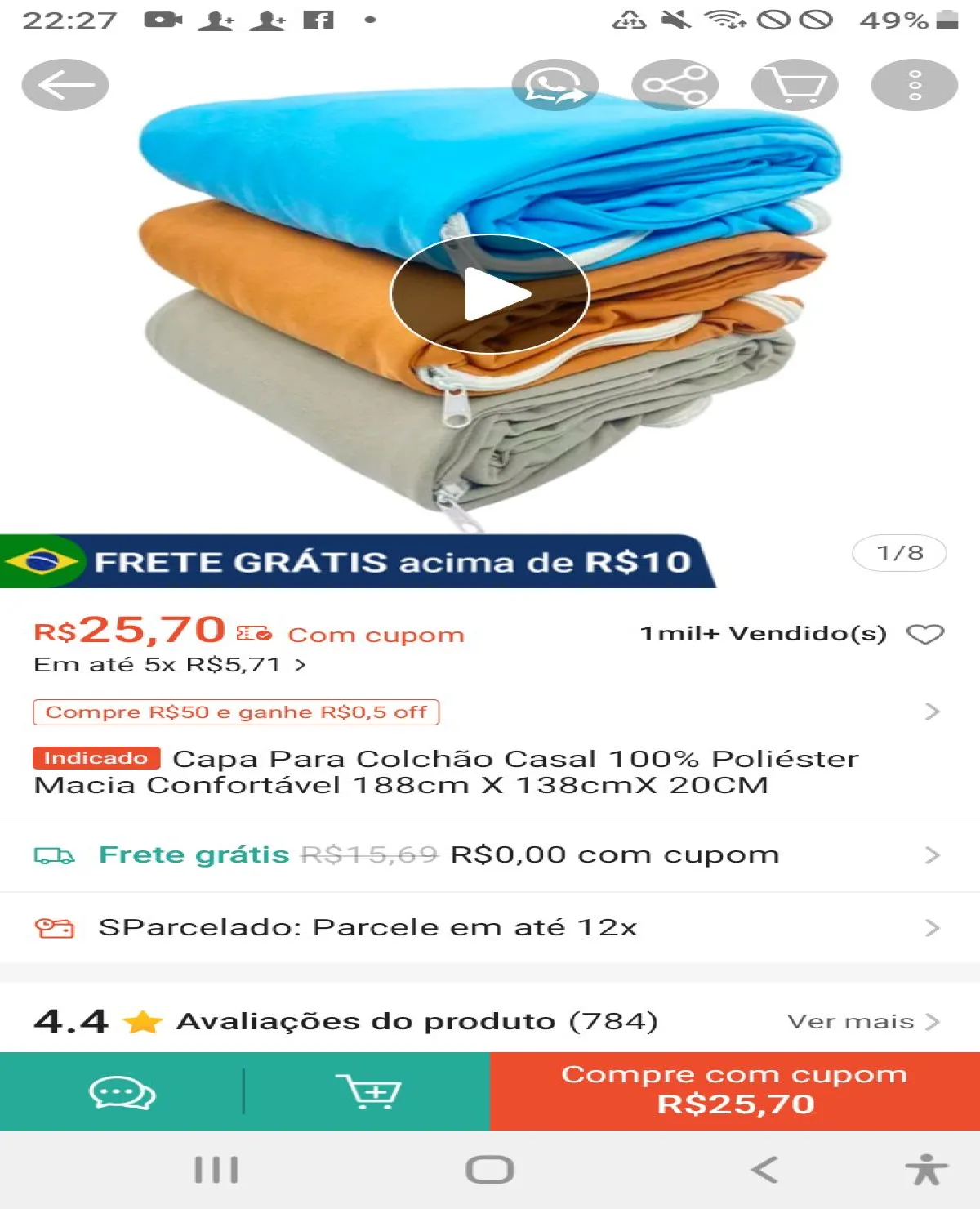Open the three-dot overflow menu
The width and height of the screenshot is (980, 1209).
[x=914, y=85]
